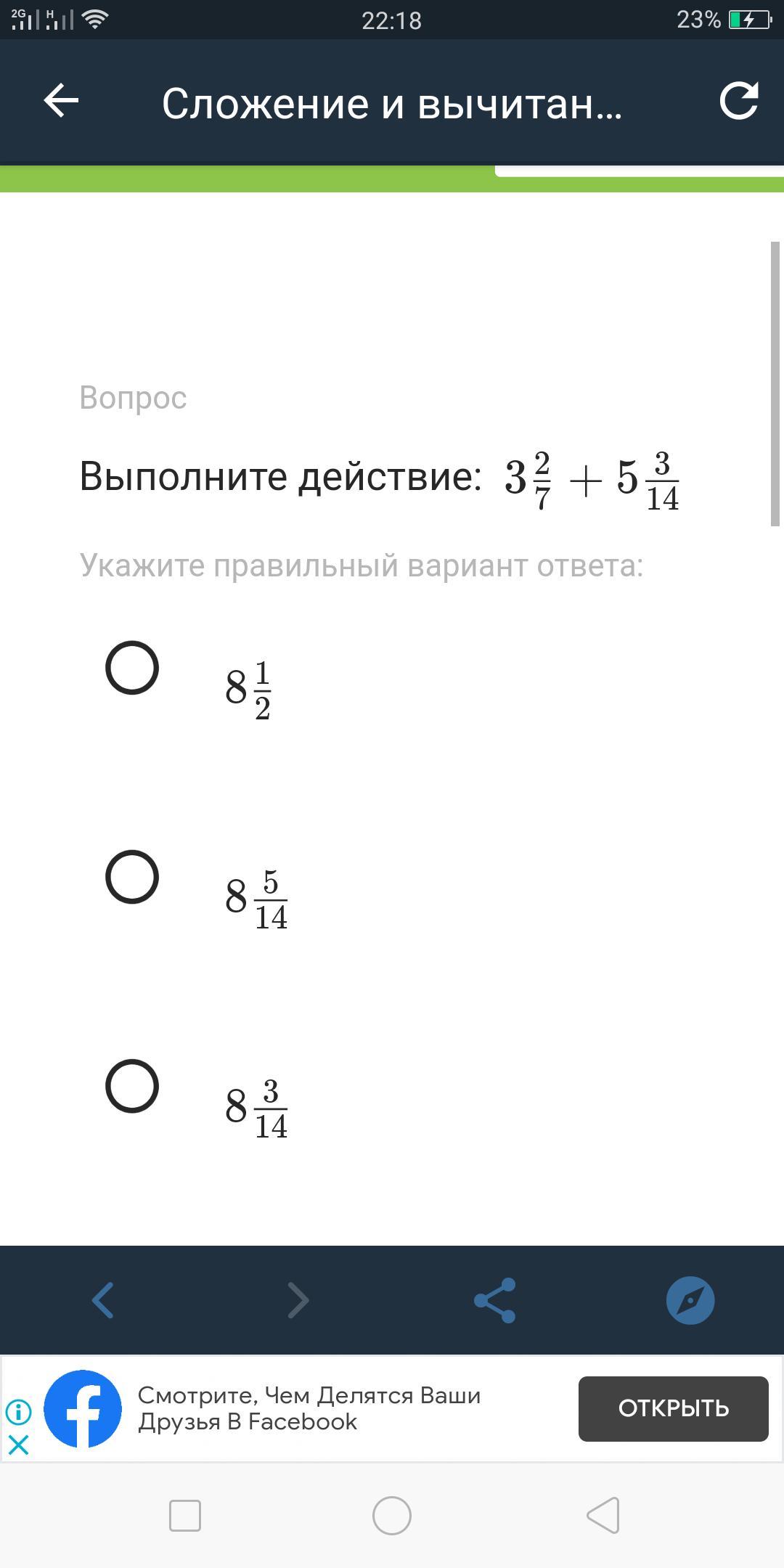The height and width of the screenshot is (1568, 784).
Task: Navigate to the previous page in the bottom toolbar
Action: coord(102,1300)
